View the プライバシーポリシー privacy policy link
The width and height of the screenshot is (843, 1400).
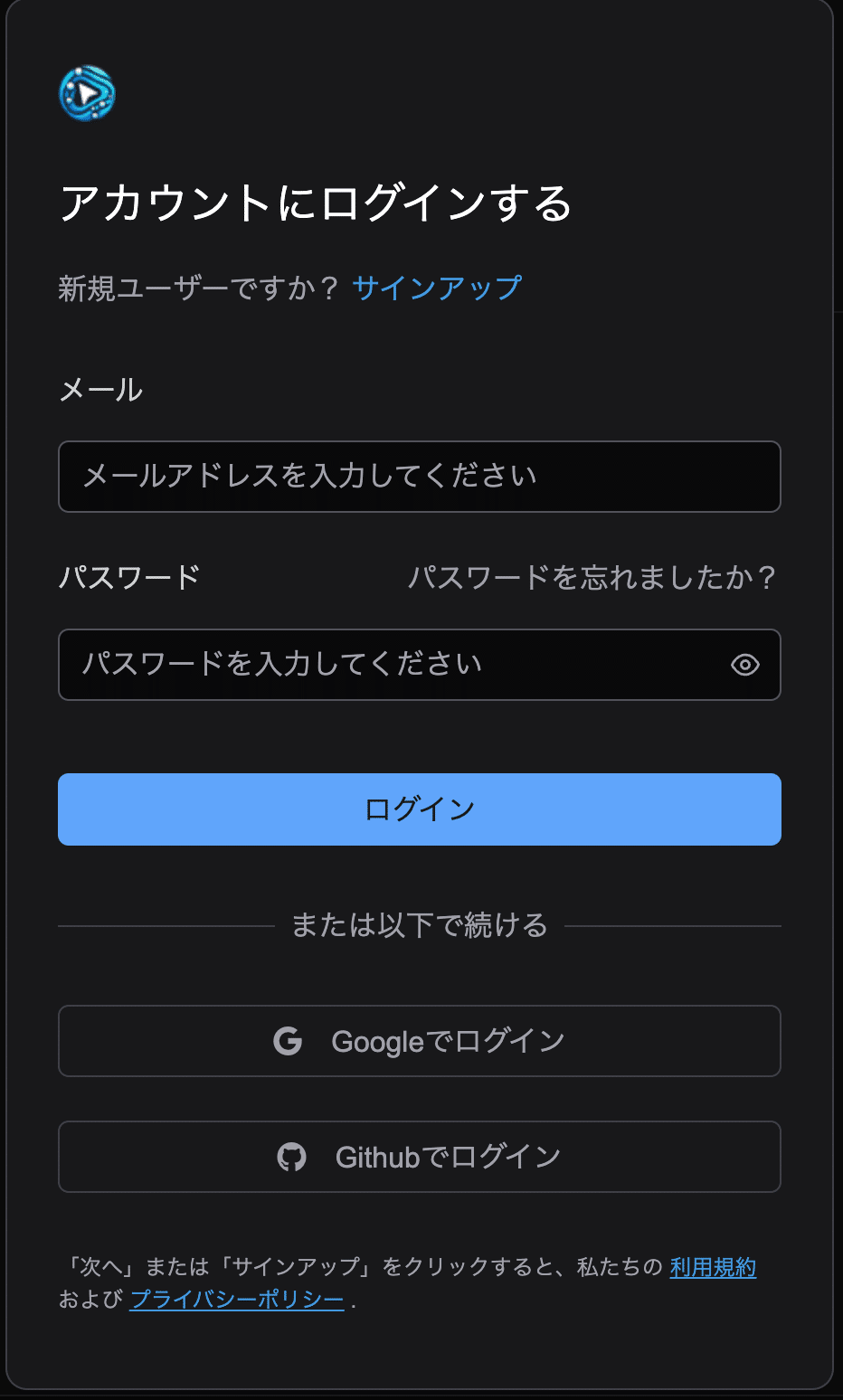point(237,1301)
